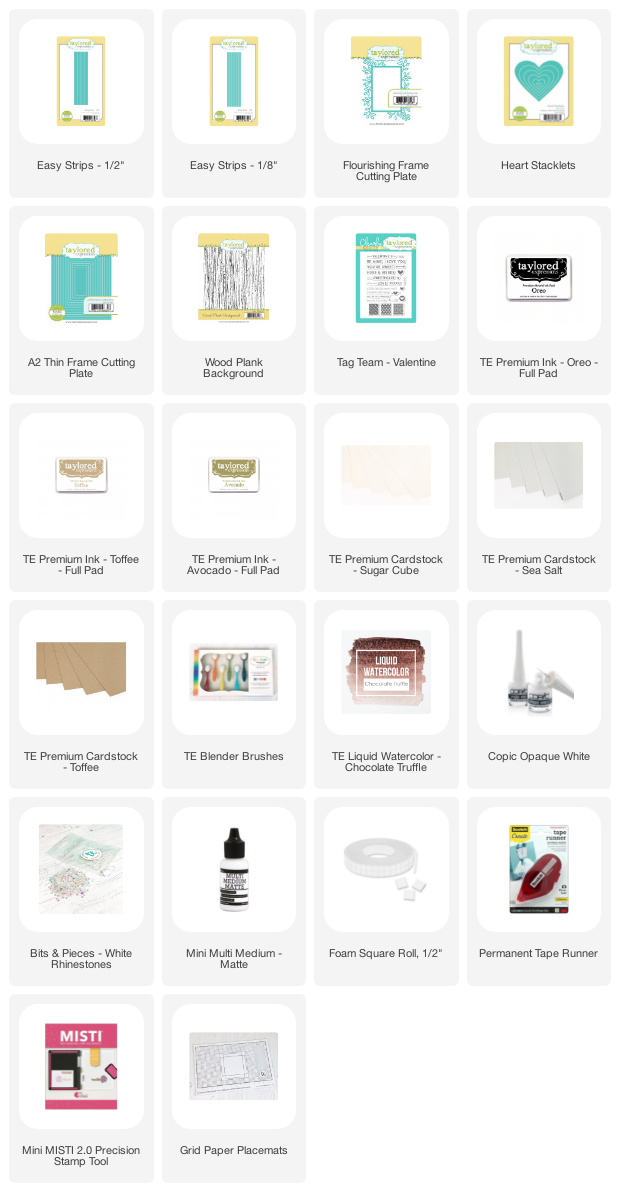Select the Sea Salt cardstock card

coord(539,476)
